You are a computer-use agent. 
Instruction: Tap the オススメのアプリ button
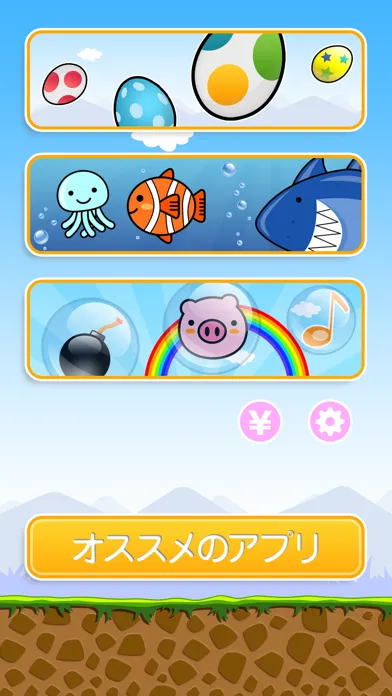pyautogui.click(x=196, y=547)
